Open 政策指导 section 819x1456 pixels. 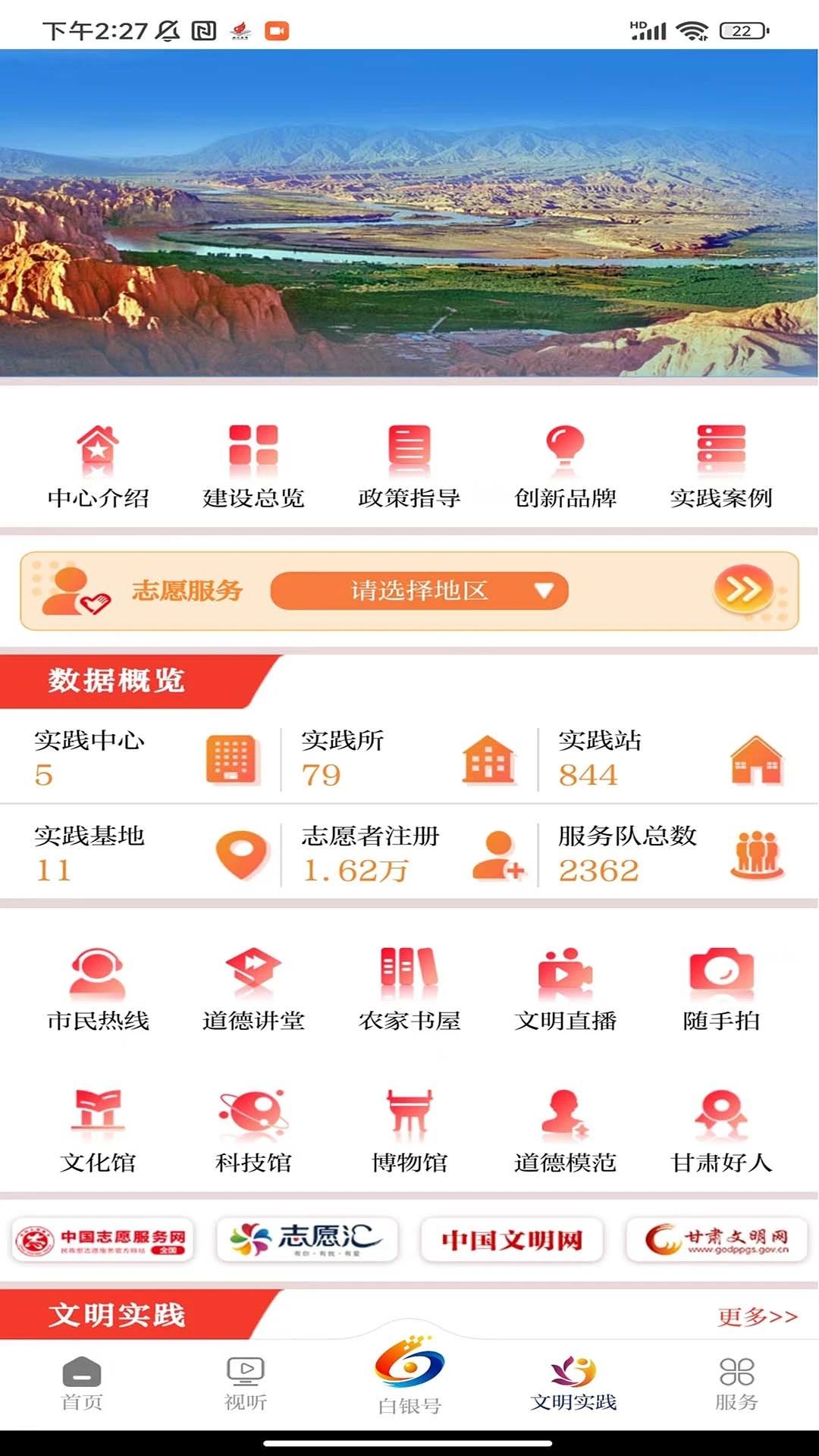click(x=409, y=466)
